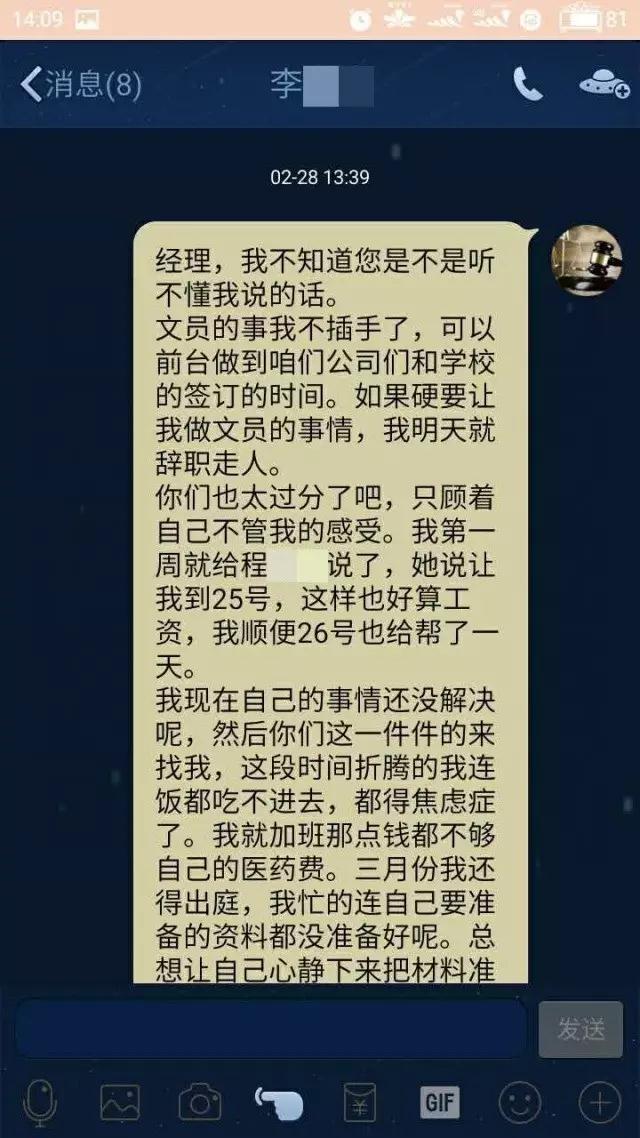Open the GIF picker
The image size is (640, 1138).
click(439, 1102)
